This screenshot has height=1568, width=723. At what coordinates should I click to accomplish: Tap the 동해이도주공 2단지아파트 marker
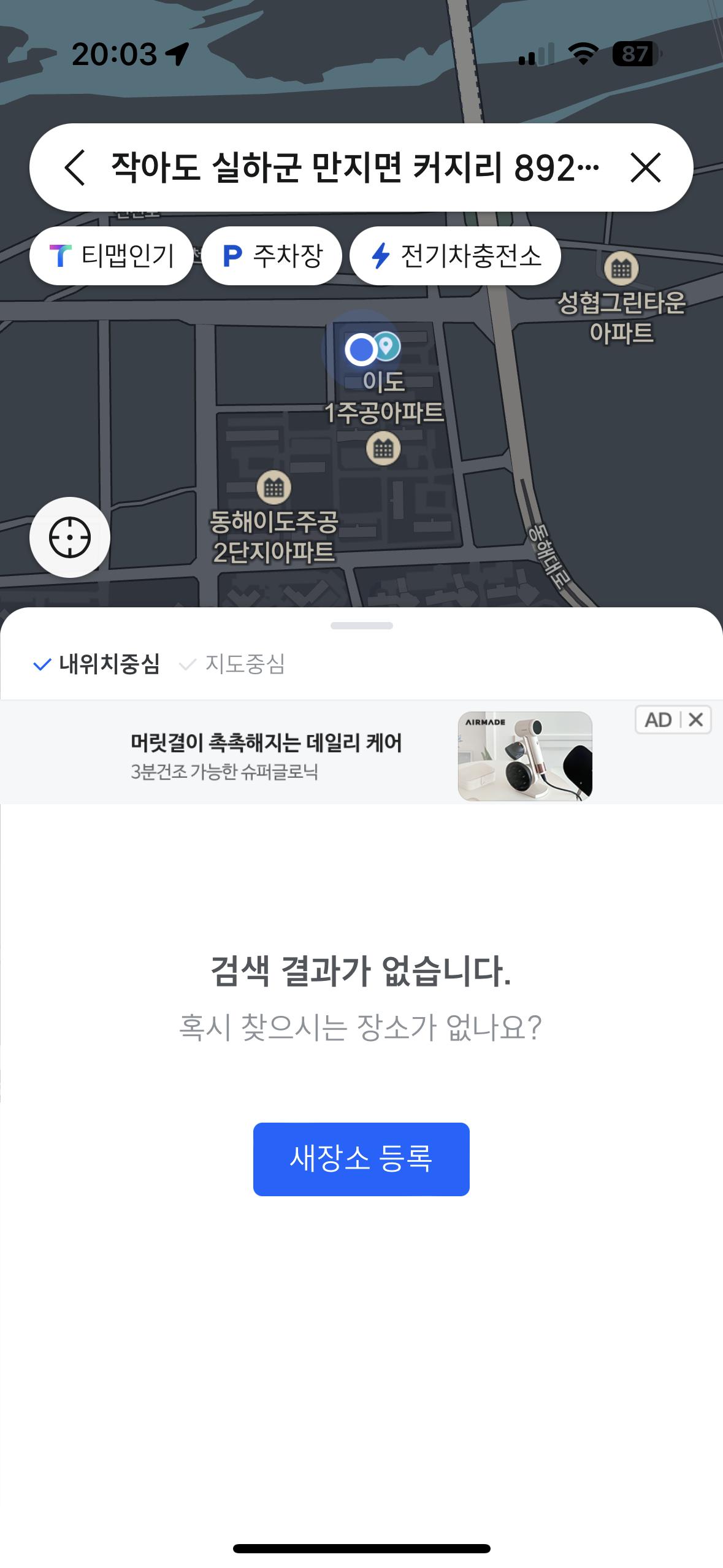tap(274, 488)
